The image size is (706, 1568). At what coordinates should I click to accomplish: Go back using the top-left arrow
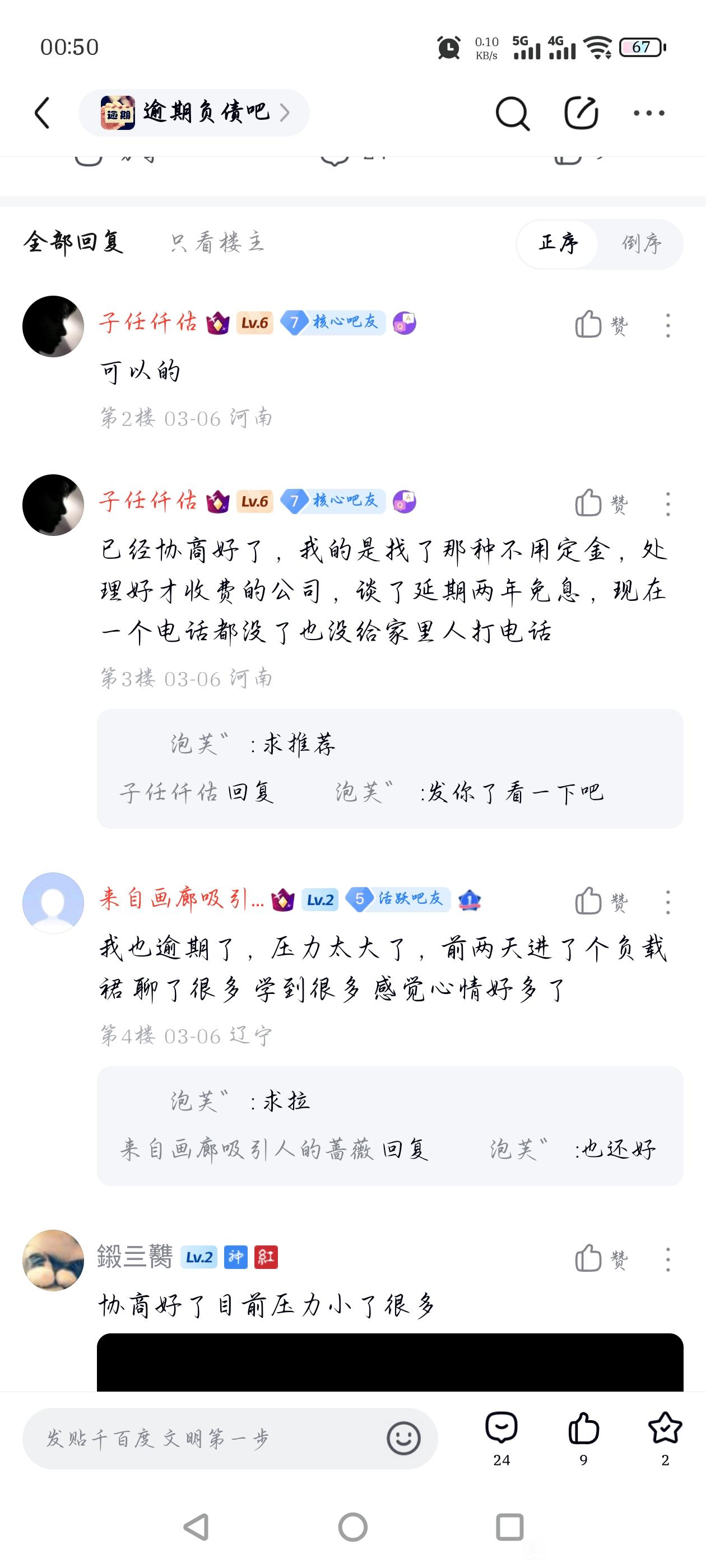(42, 113)
